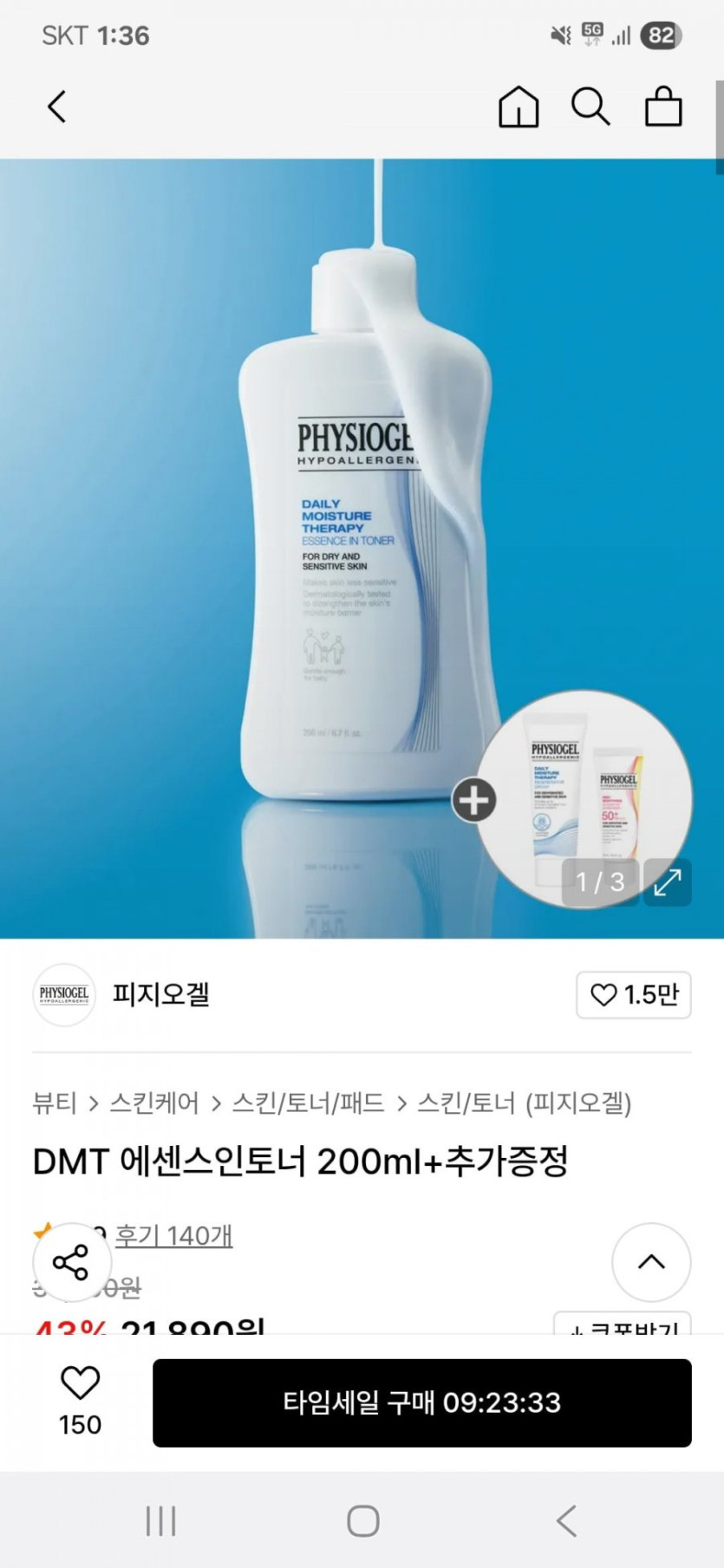The image size is (724, 1568).
Task: Go to the system home screen
Action: pos(362,1520)
